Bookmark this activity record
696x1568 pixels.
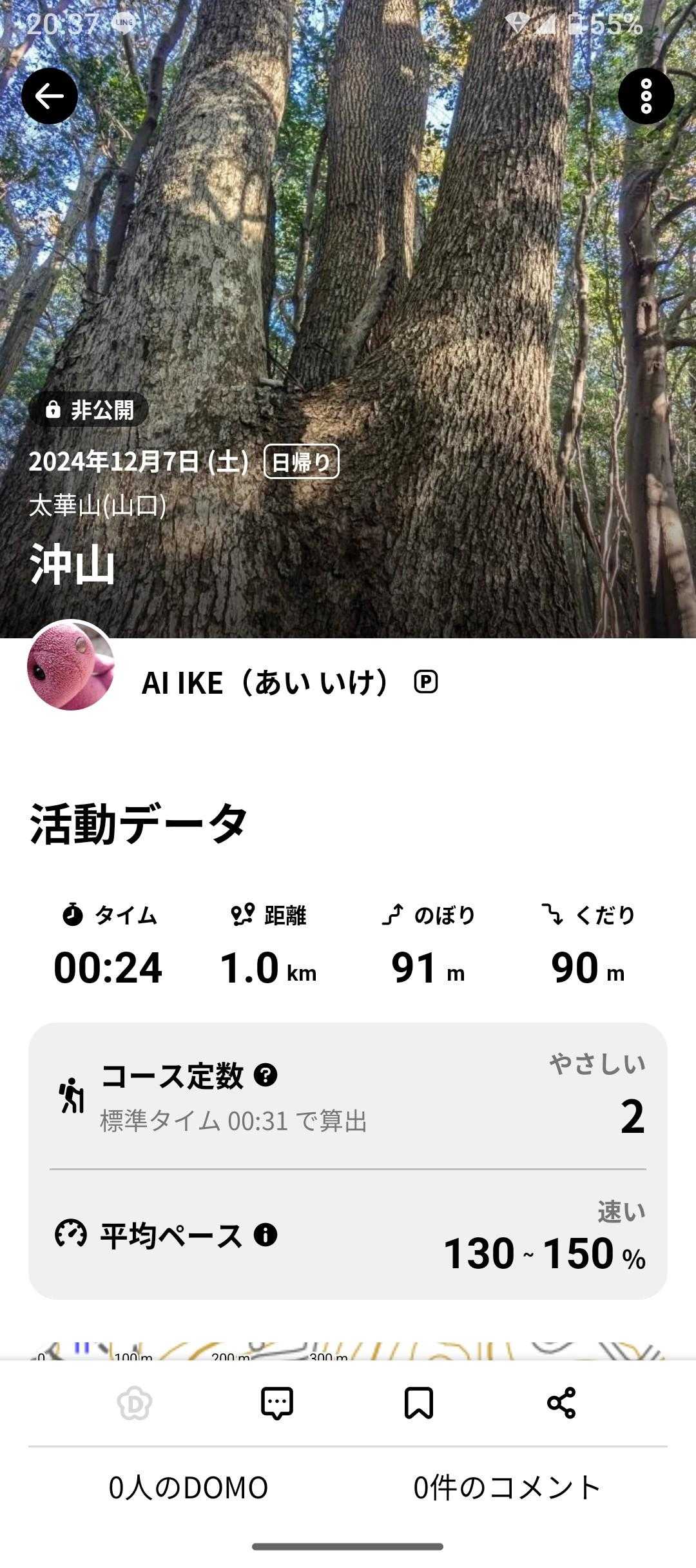pyautogui.click(x=419, y=1403)
